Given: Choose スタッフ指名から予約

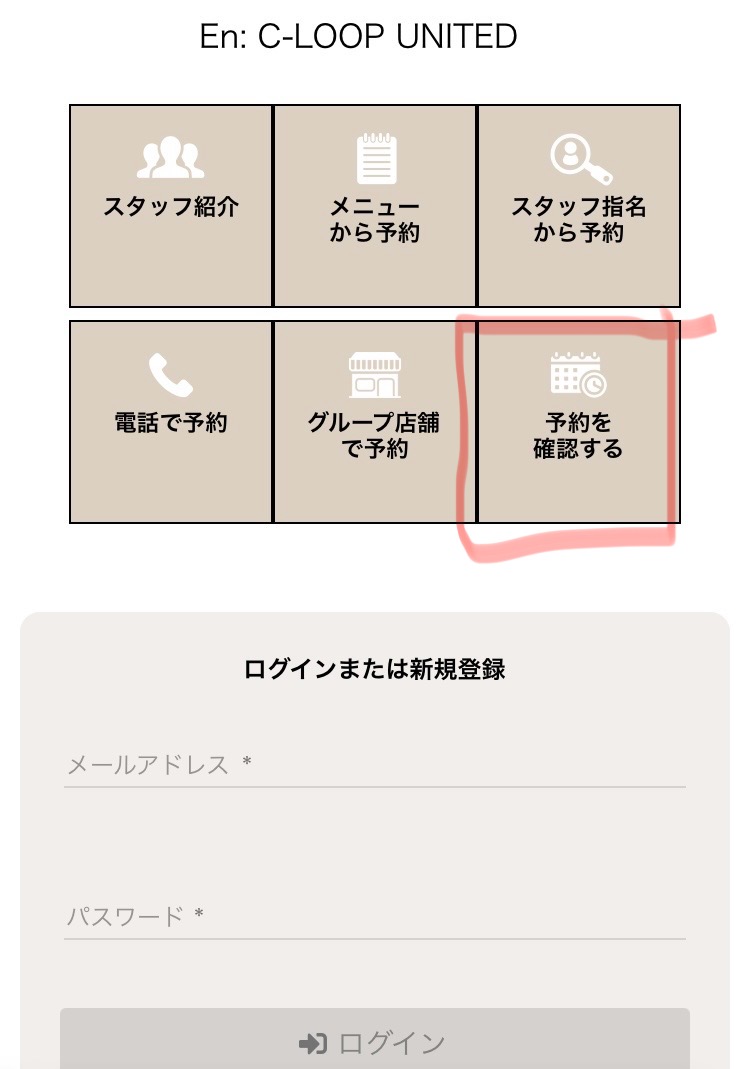Looking at the screenshot, I should coord(579,206).
